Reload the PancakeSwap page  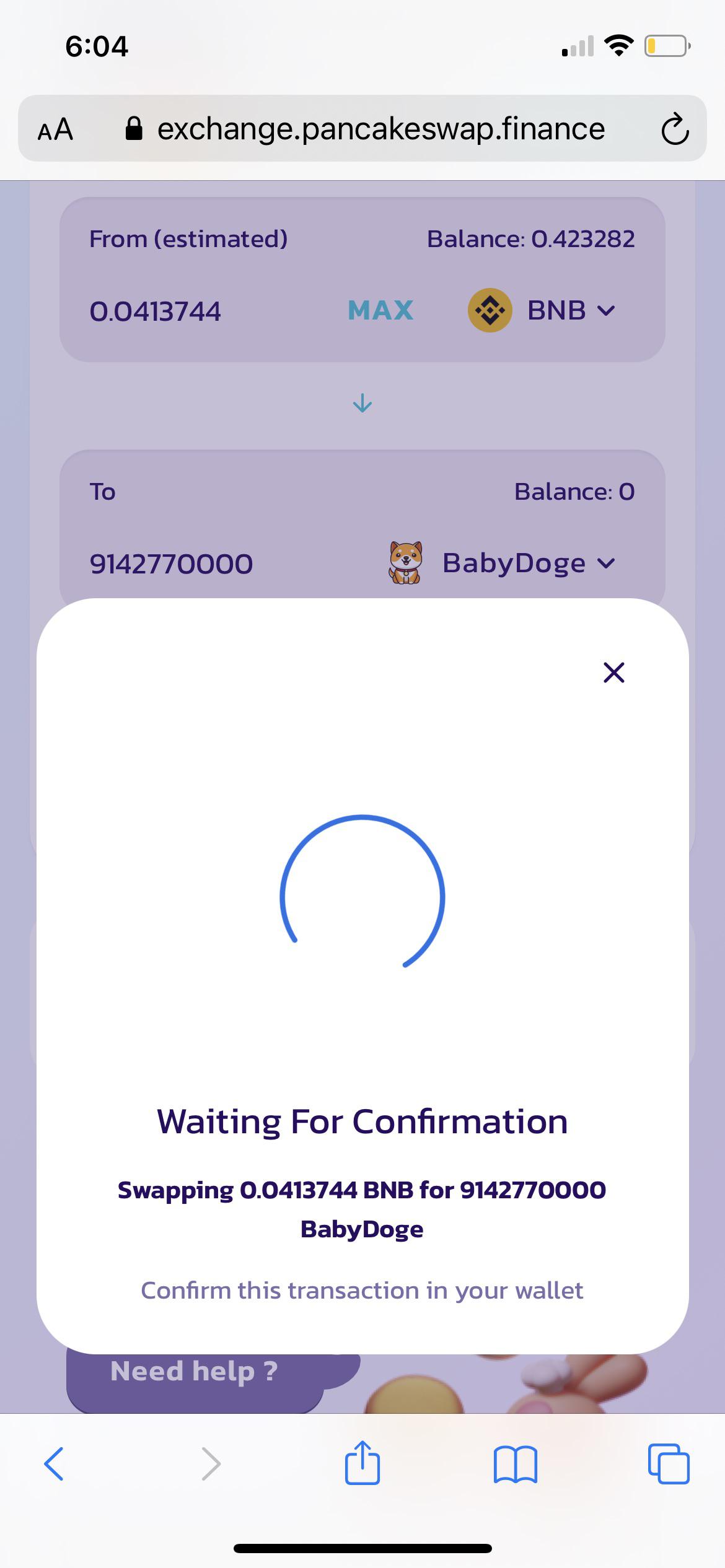tap(675, 129)
